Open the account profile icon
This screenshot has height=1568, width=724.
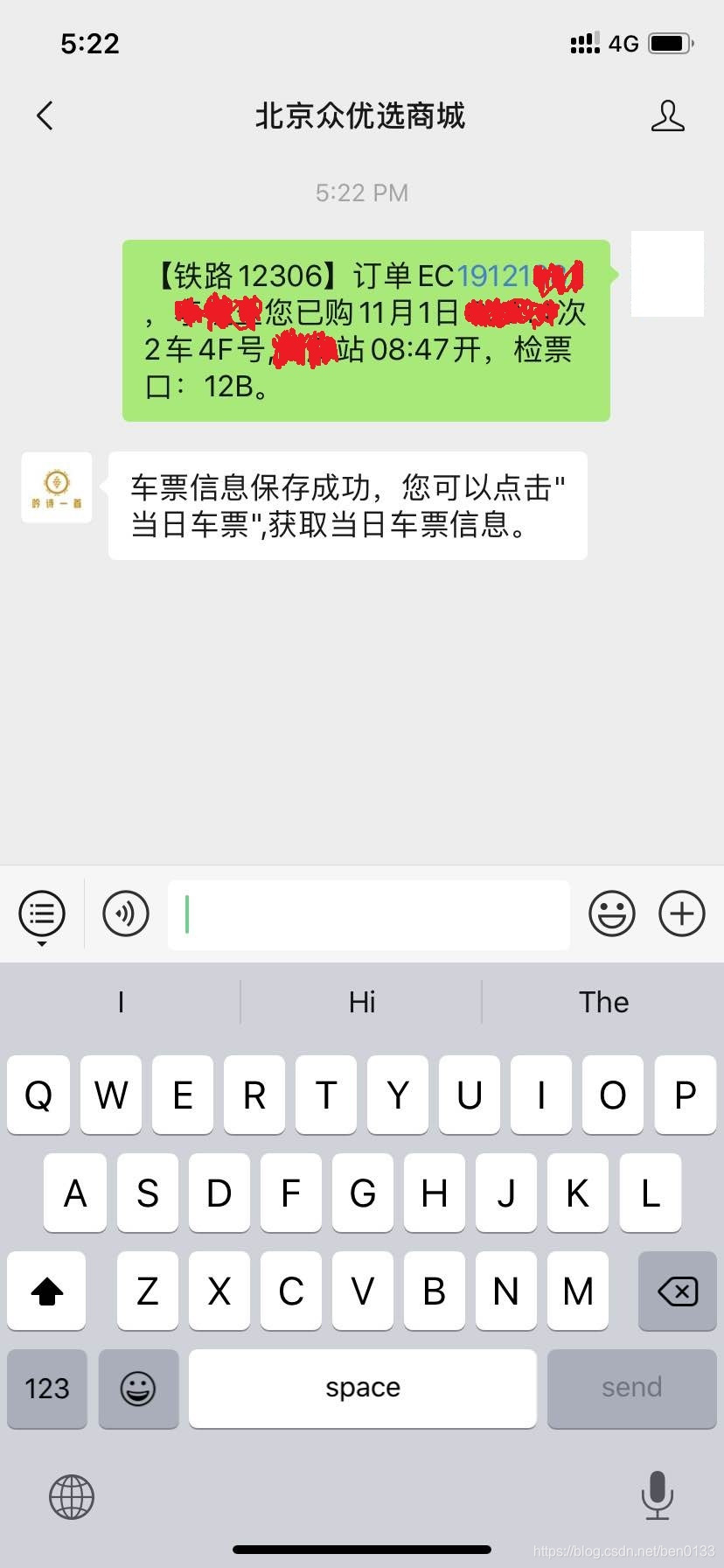pos(667,115)
